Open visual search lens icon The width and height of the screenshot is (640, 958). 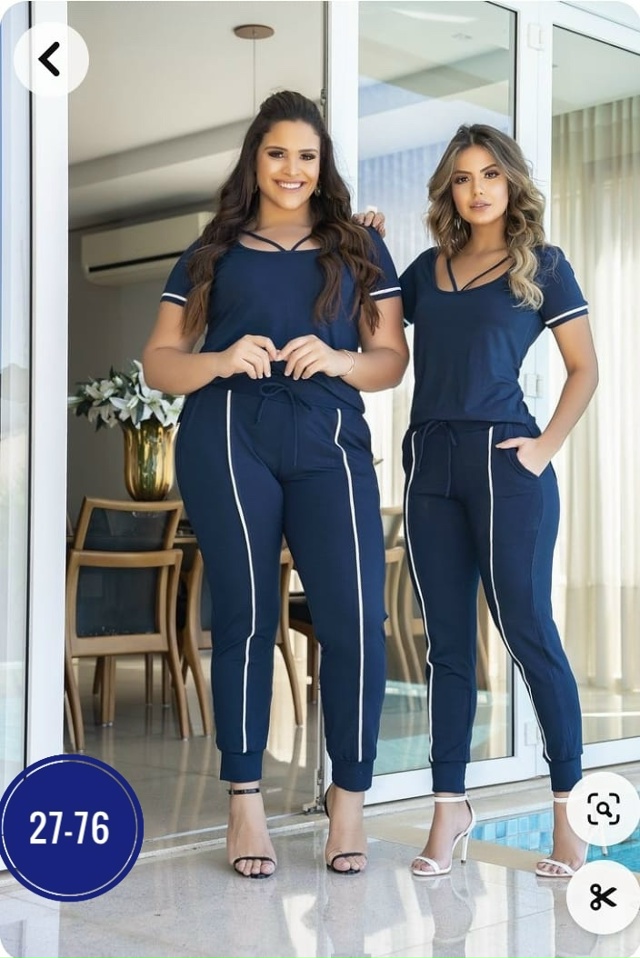[603, 809]
